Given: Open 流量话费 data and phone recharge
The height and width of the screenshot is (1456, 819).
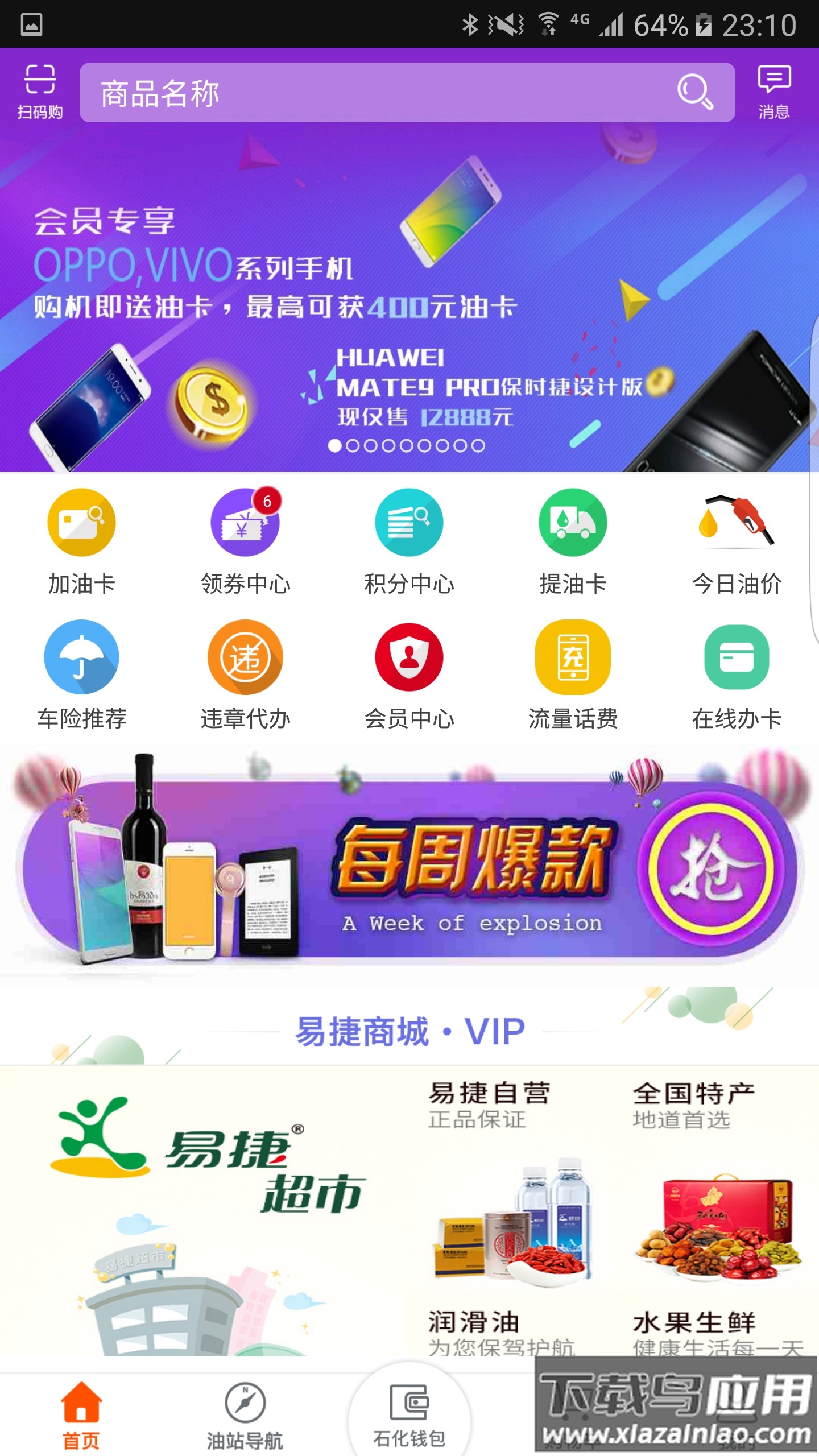Looking at the screenshot, I should pyautogui.click(x=573, y=674).
